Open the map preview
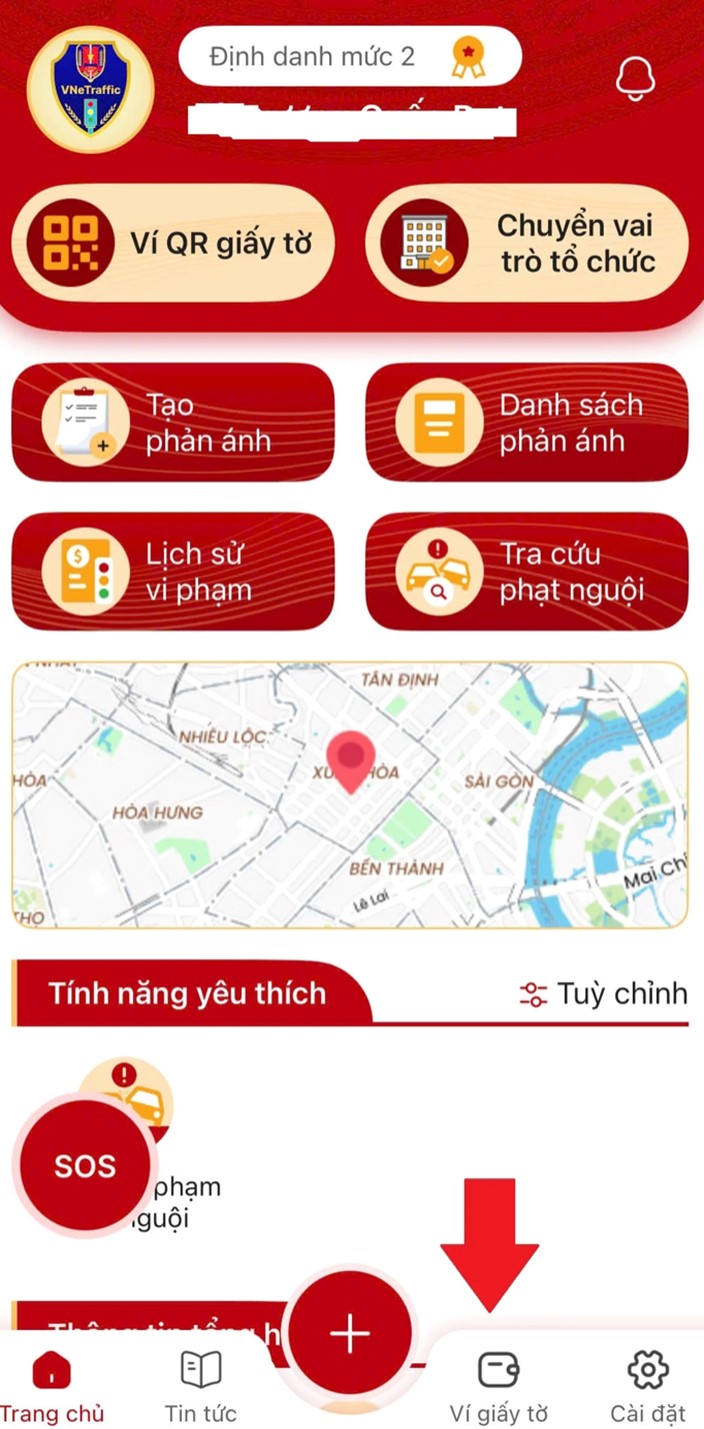The width and height of the screenshot is (704, 1429). point(350,795)
